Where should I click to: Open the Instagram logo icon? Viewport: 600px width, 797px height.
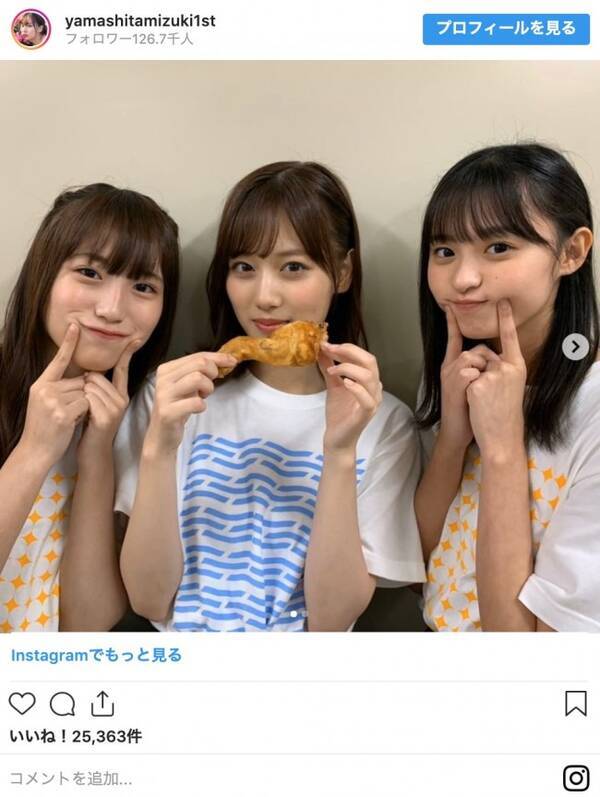pyautogui.click(x=575, y=777)
